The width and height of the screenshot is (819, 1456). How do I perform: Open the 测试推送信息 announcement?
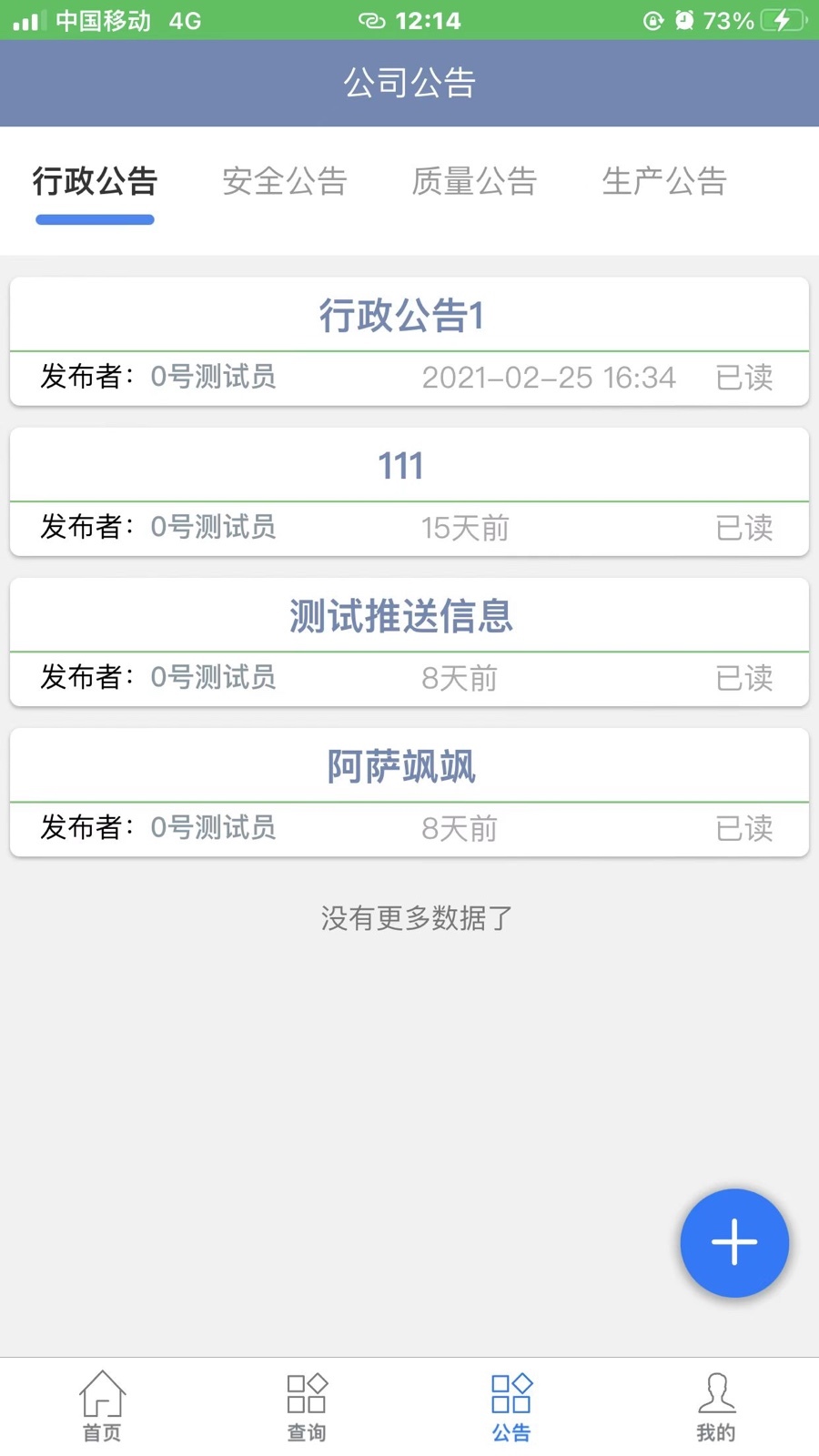click(409, 642)
